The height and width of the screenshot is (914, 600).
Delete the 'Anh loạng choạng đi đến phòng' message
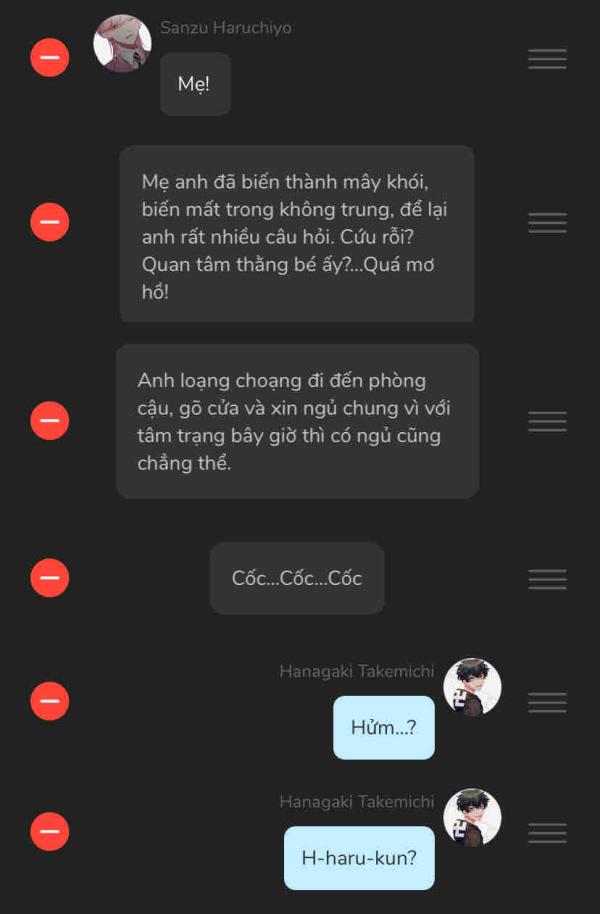tap(50, 421)
